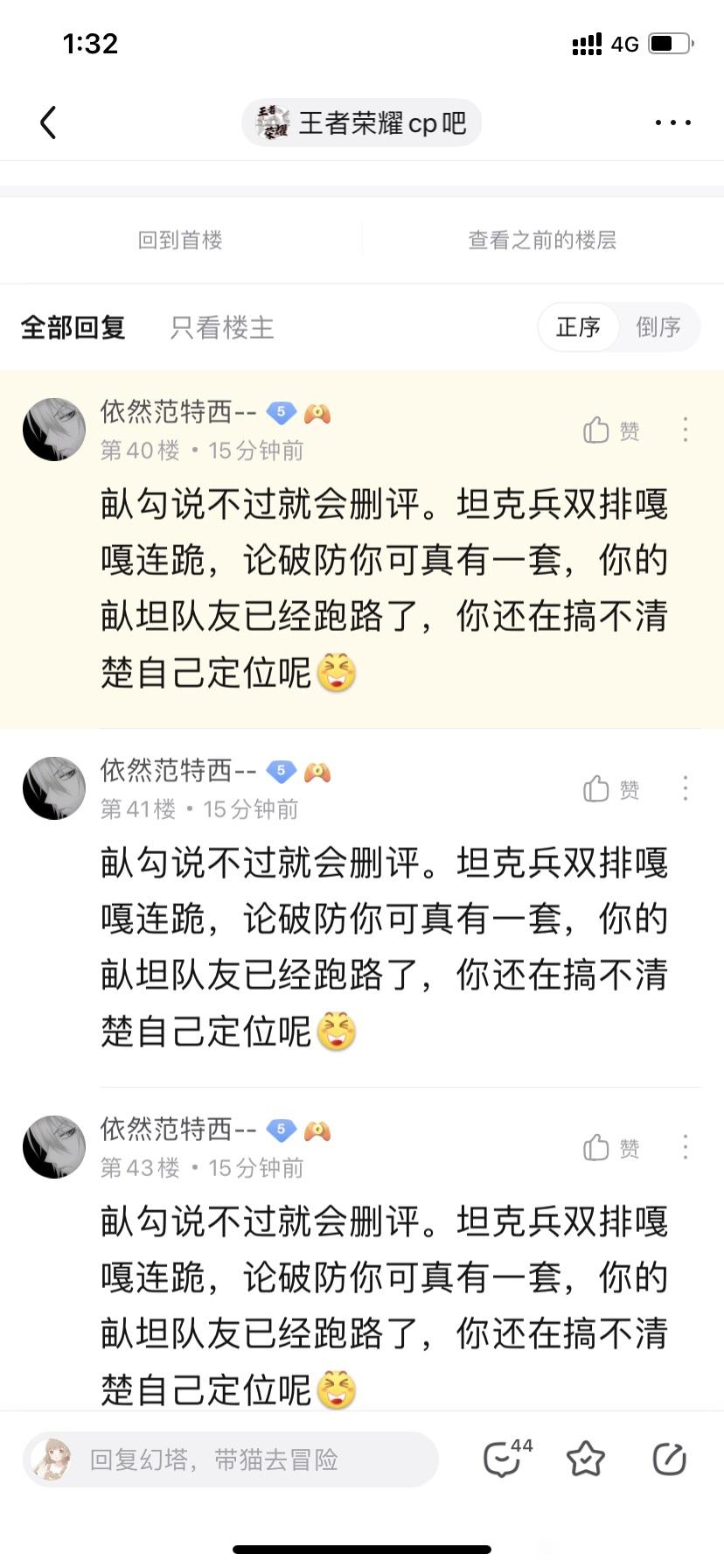View 查看之前的楼层 earlier floors

click(x=542, y=240)
